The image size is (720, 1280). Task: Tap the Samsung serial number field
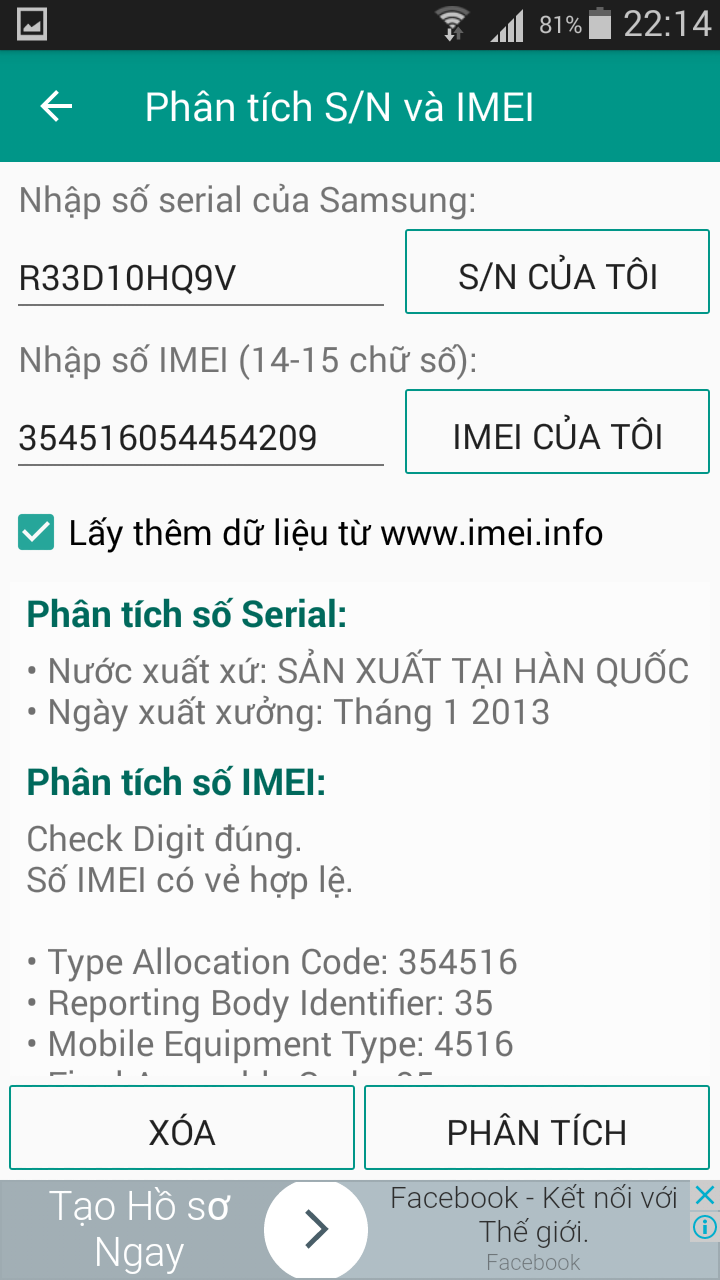tap(200, 278)
